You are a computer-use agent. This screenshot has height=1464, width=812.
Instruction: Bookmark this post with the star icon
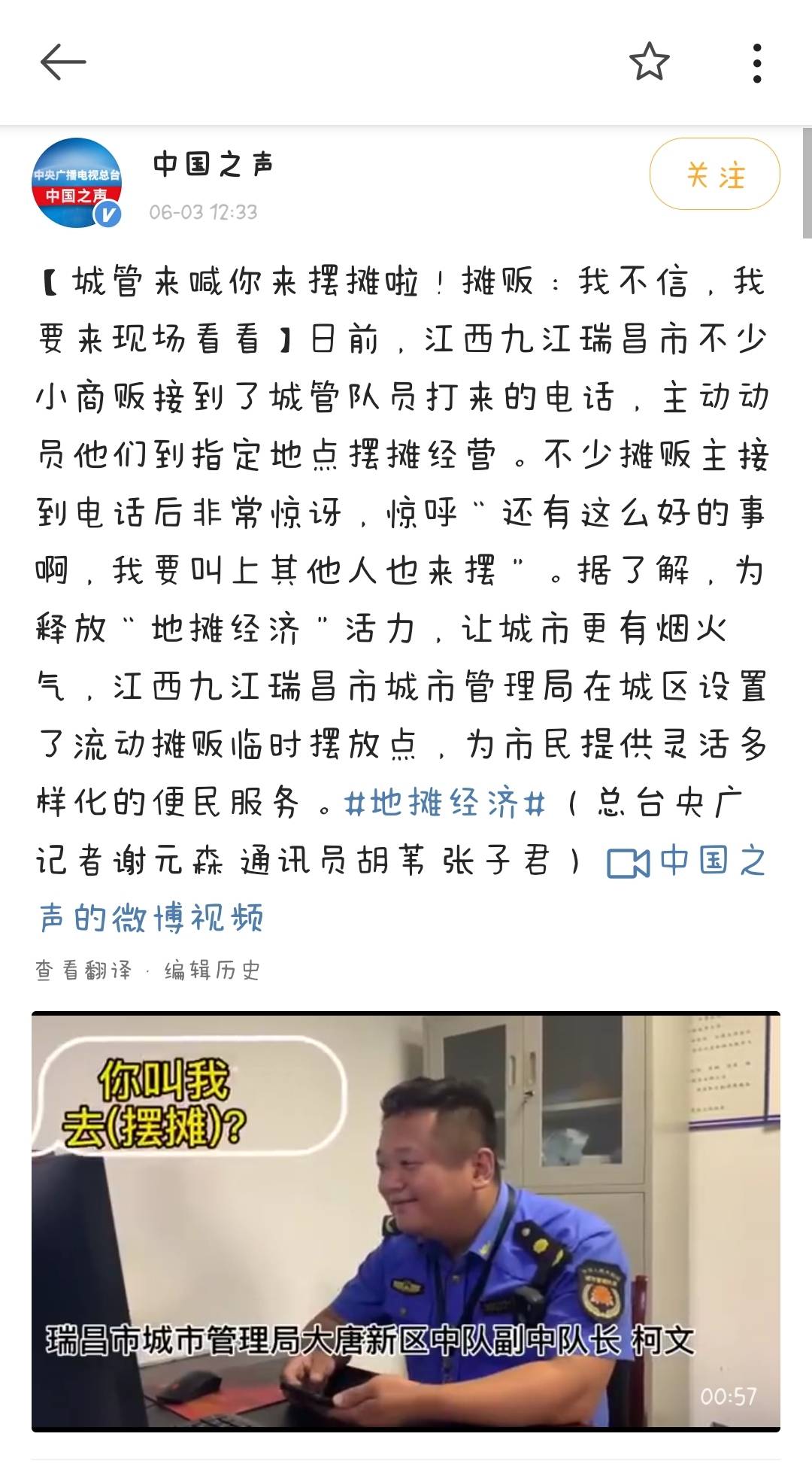point(649,62)
